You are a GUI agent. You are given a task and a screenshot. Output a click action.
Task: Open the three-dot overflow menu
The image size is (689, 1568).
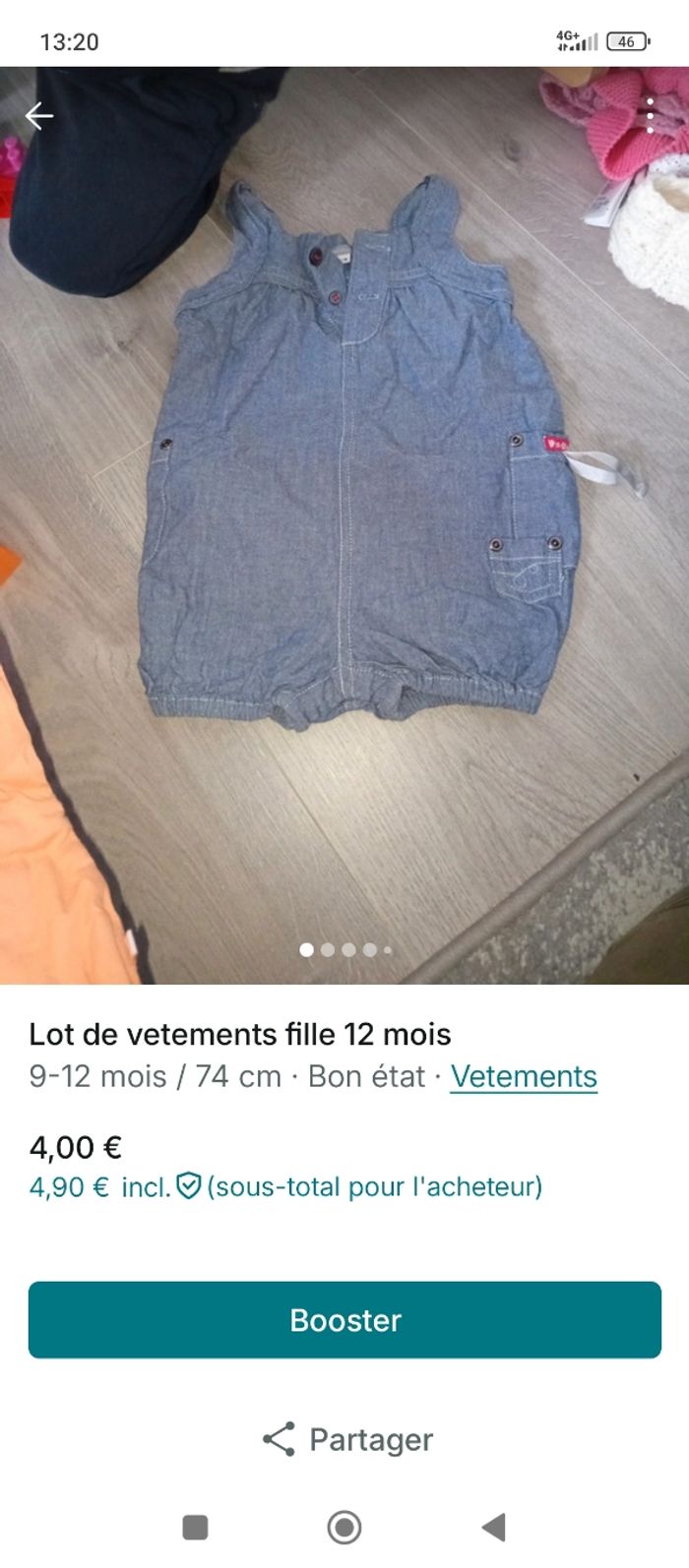coord(650,116)
